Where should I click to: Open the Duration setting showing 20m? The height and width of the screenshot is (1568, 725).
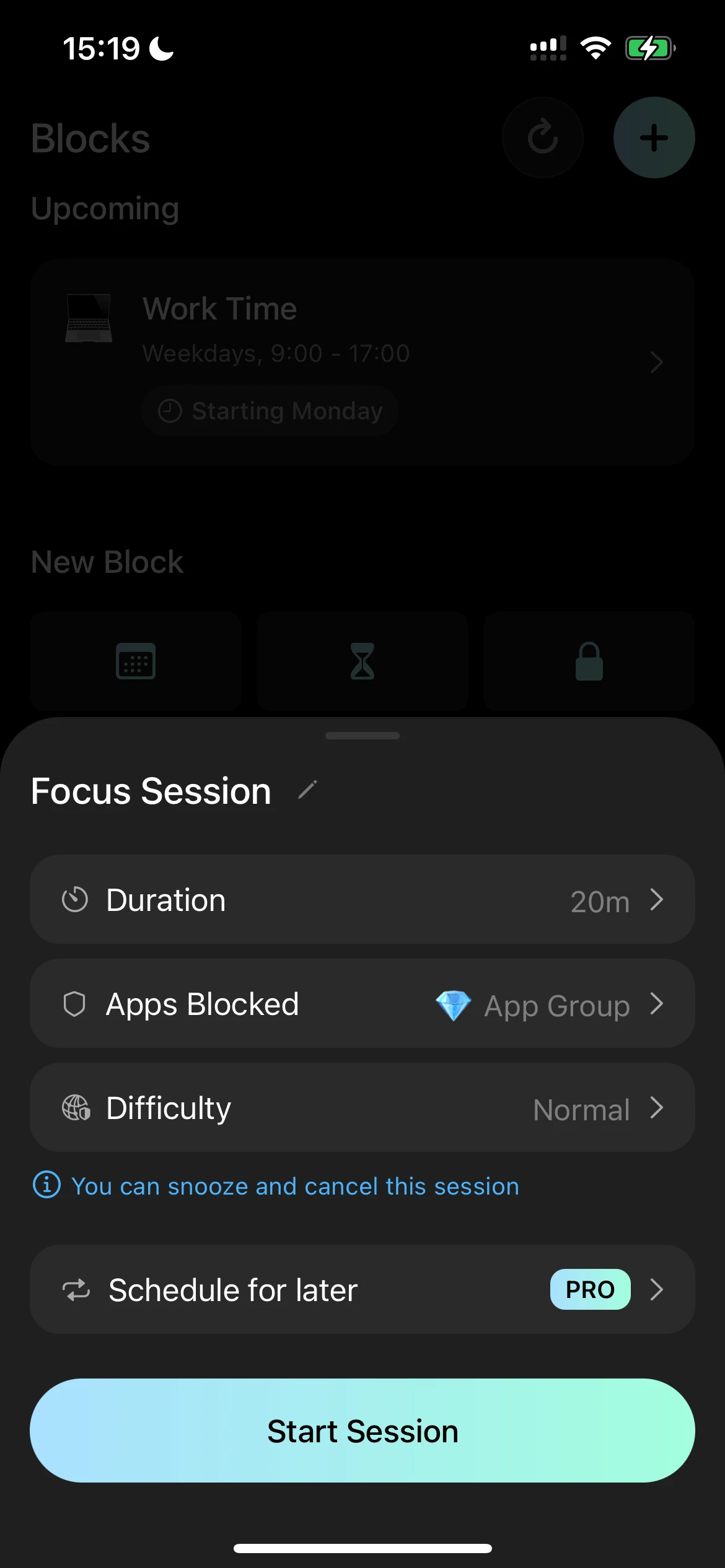point(362,900)
